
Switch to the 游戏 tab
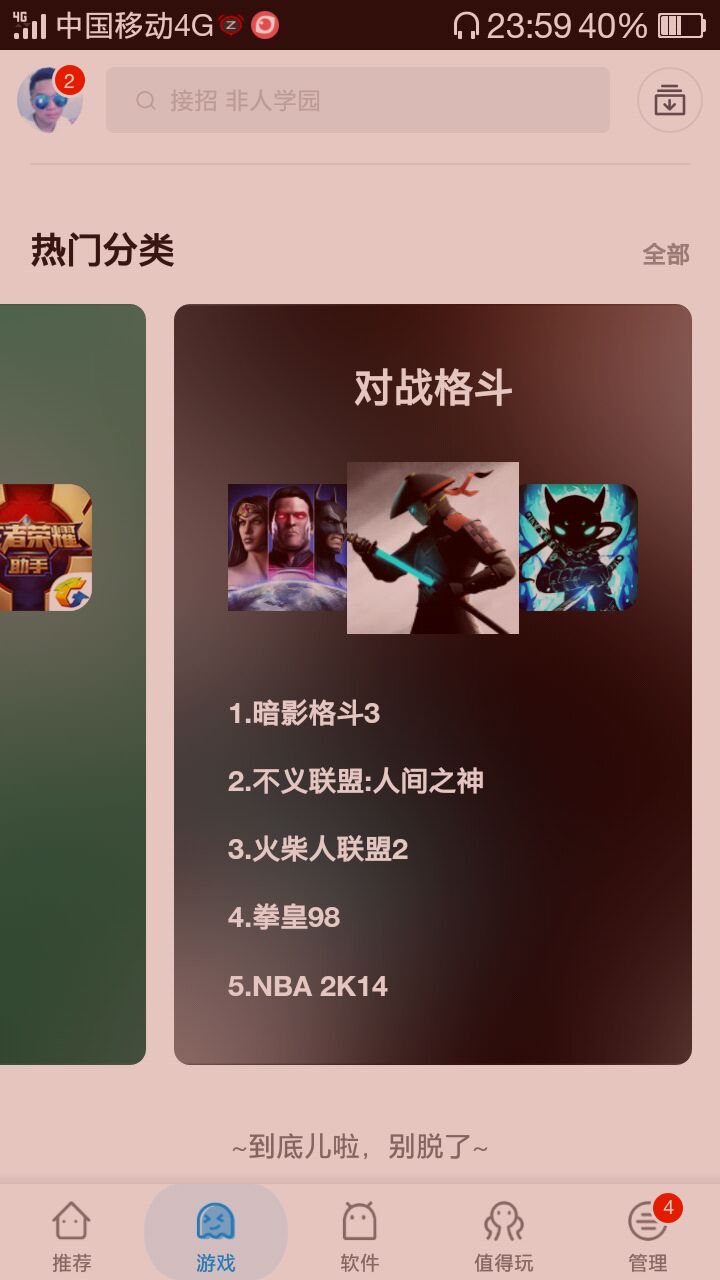coord(216,1236)
